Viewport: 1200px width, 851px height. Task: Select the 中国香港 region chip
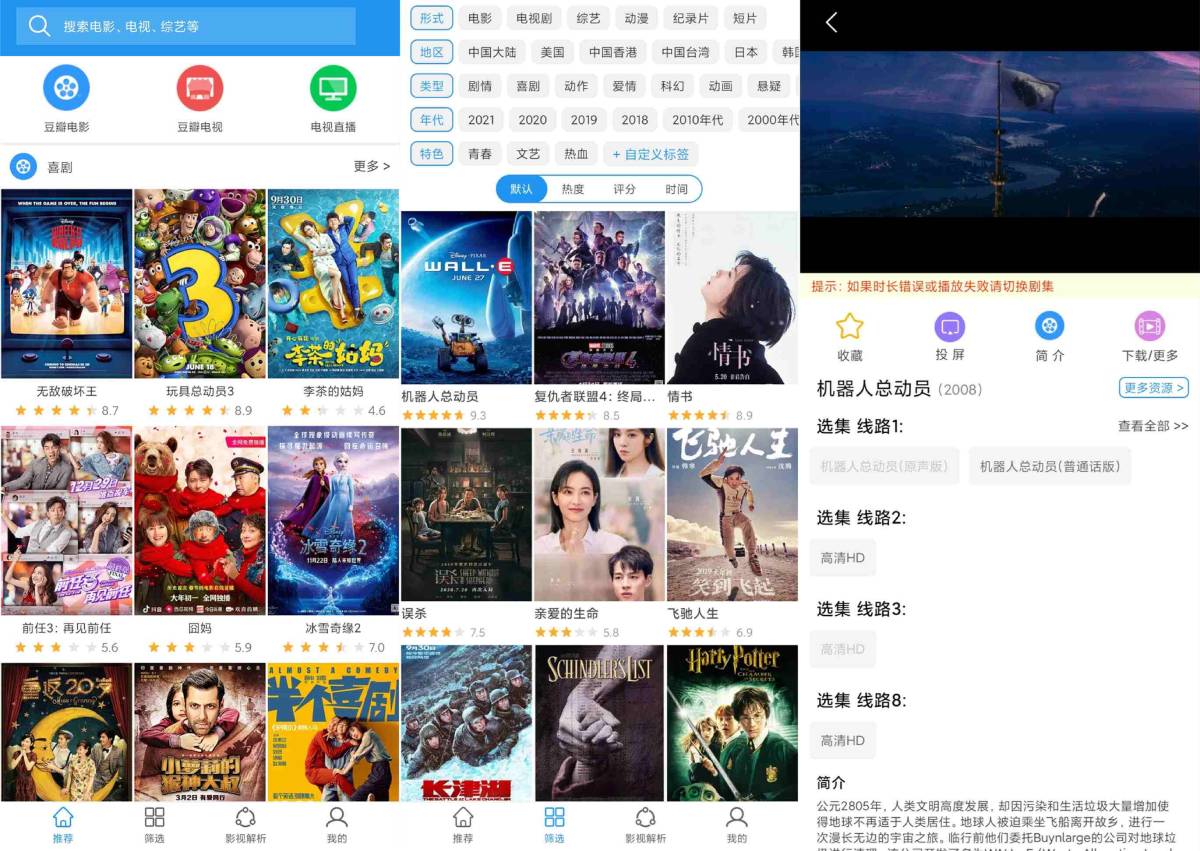coord(613,52)
